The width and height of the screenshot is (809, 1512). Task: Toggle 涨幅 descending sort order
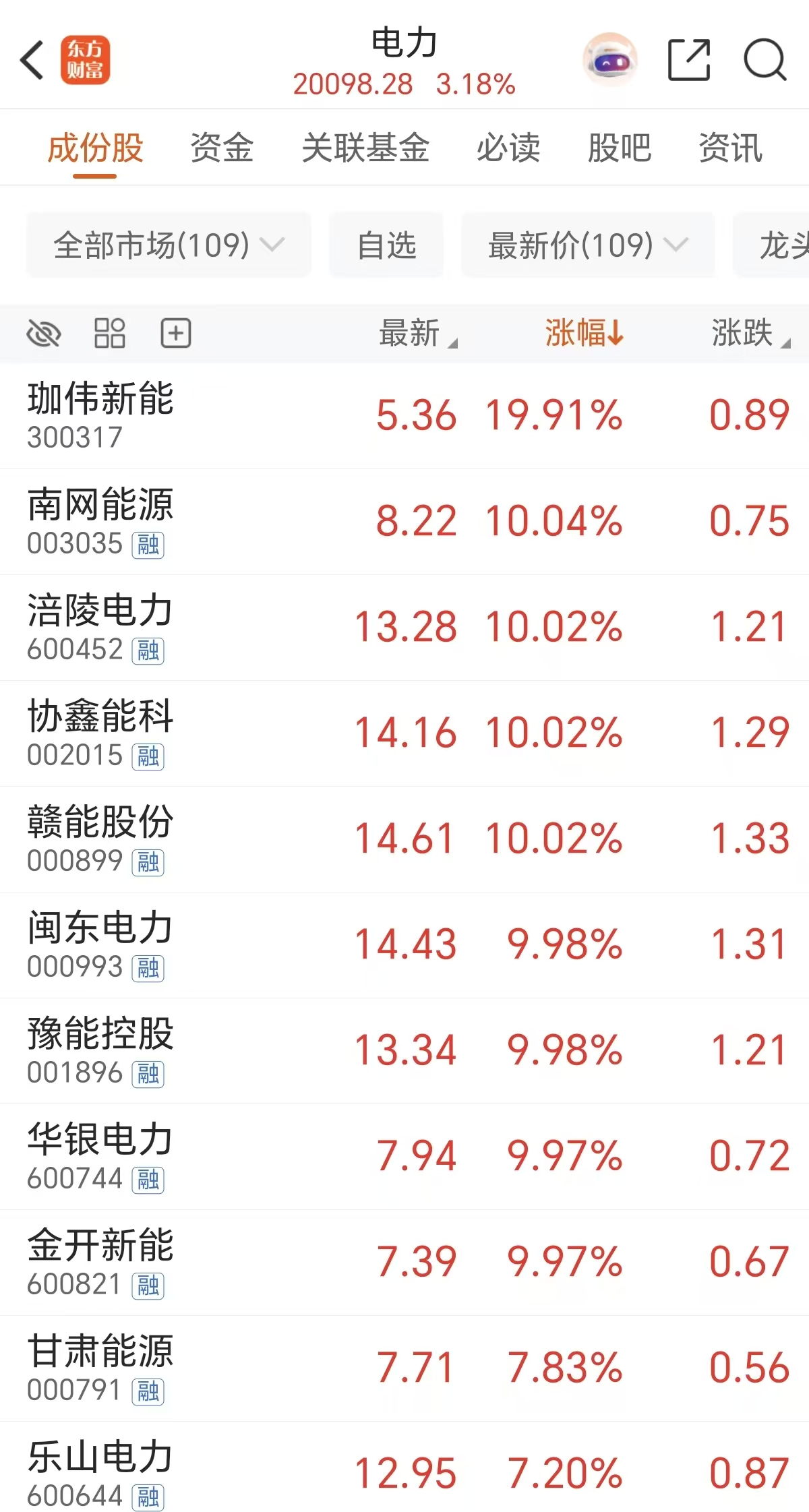pos(582,334)
